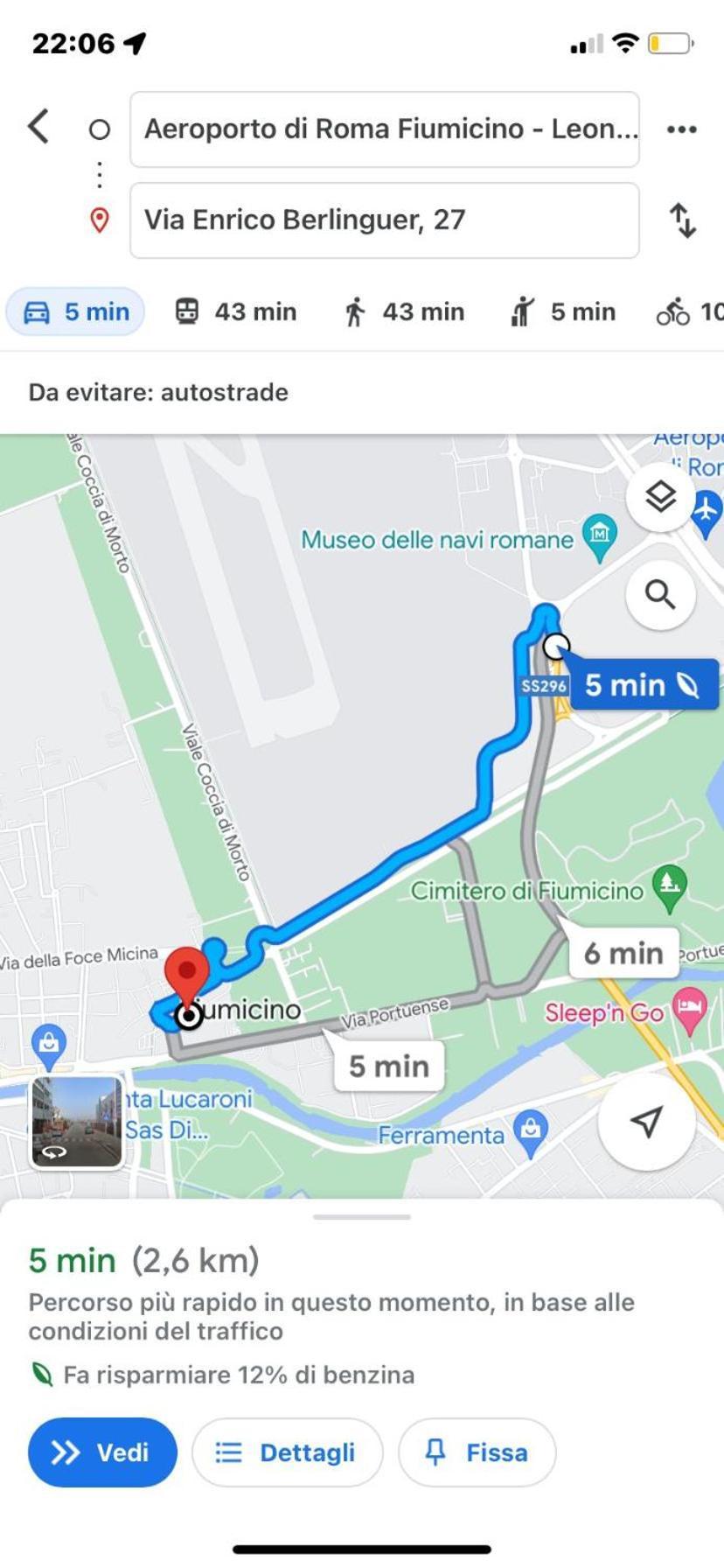Open Dettagli for route steps
Screen dimensions: 724x1568
287,1452
